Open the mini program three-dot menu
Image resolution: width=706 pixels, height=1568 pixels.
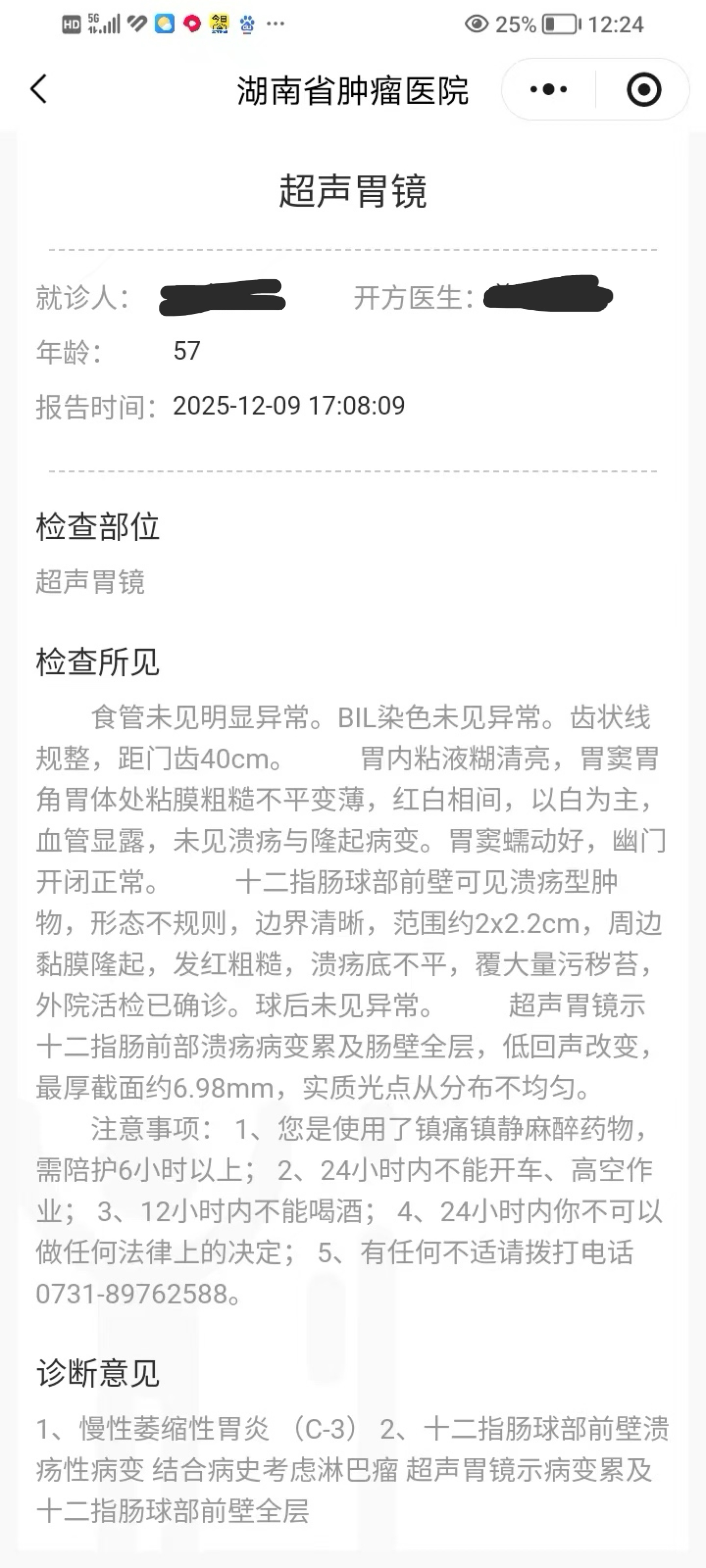click(548, 90)
